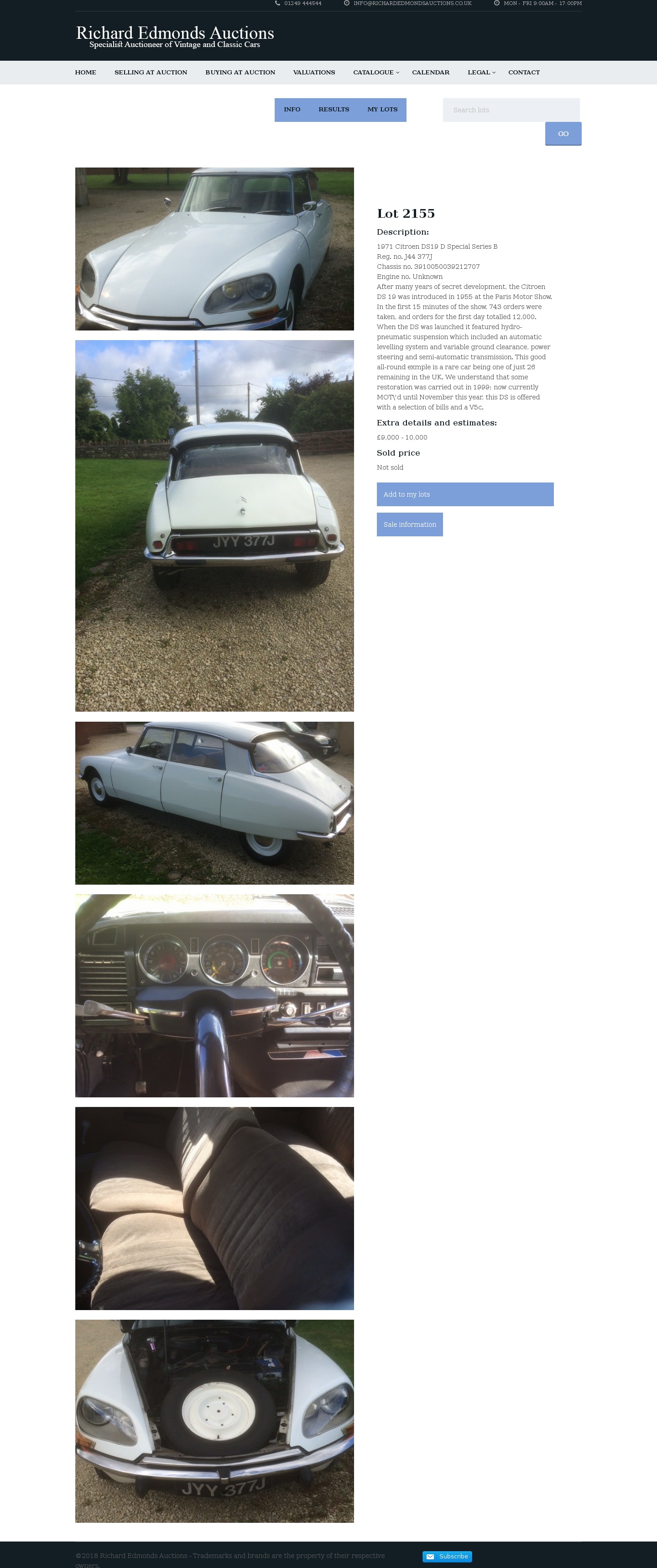This screenshot has width=657, height=1568.
Task: Add this lot to my lots
Action: [x=465, y=494]
